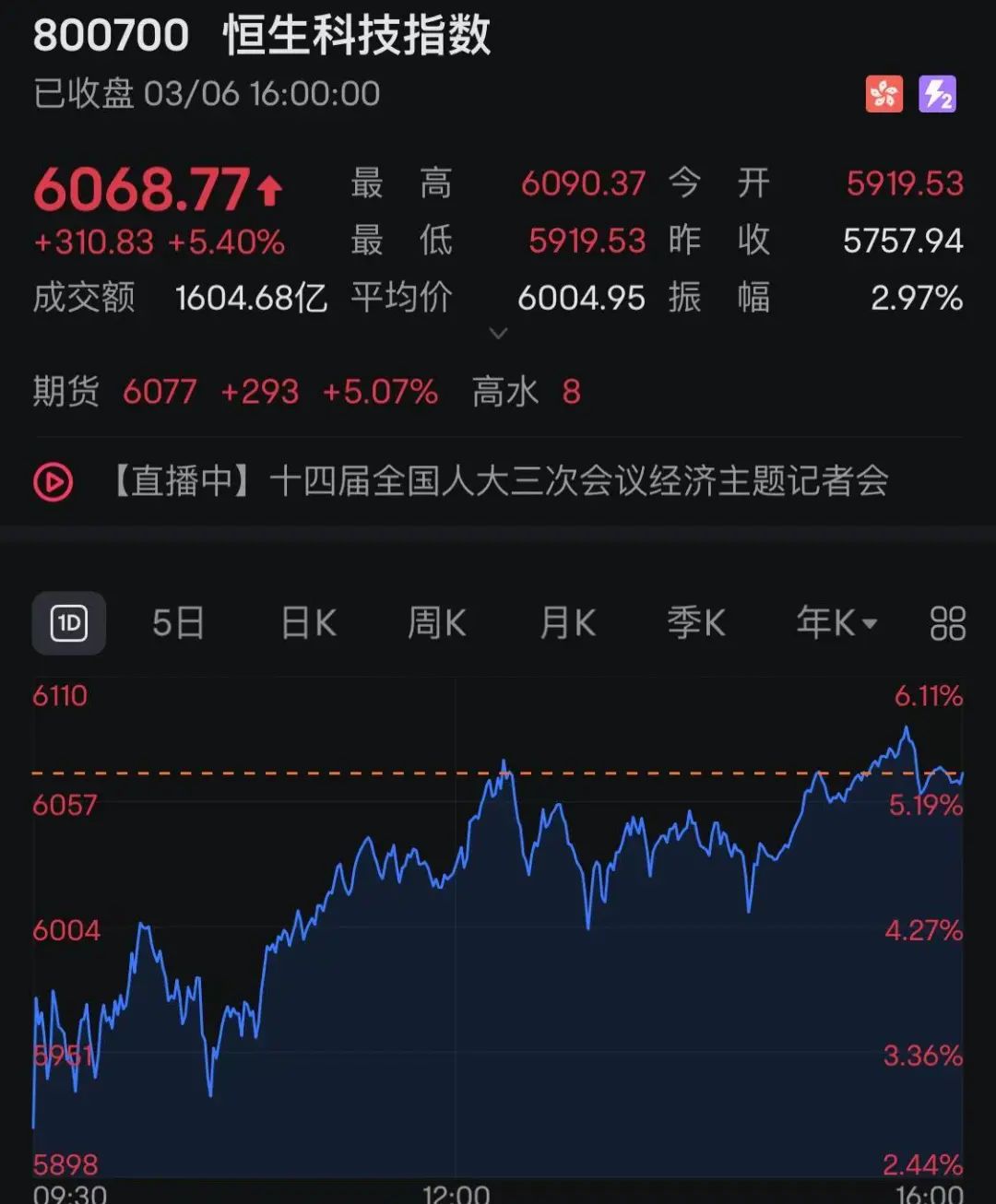Image resolution: width=996 pixels, height=1204 pixels.
Task: Open the 月K monthly chart
Action: tap(567, 624)
